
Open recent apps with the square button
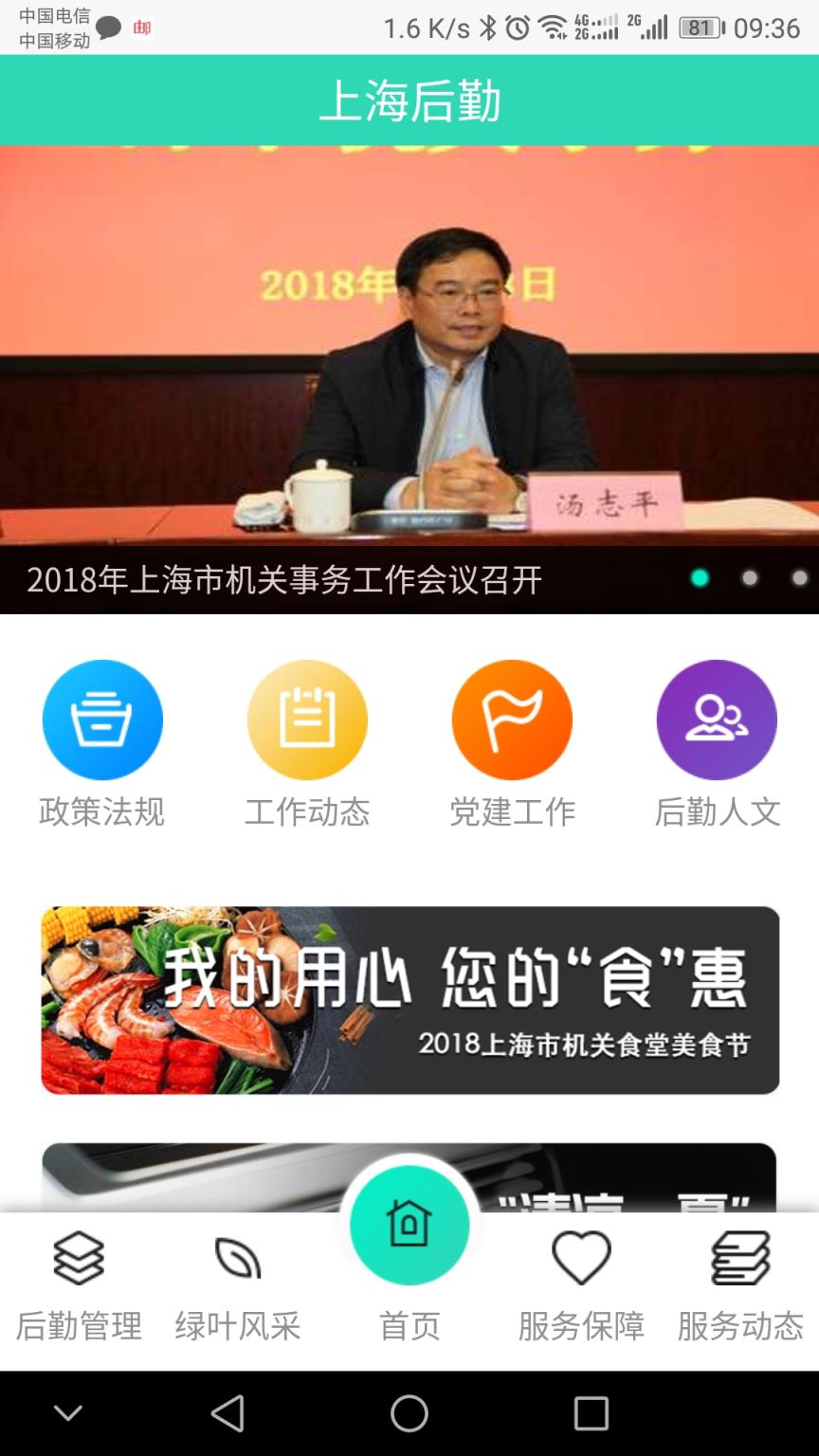(x=591, y=1411)
